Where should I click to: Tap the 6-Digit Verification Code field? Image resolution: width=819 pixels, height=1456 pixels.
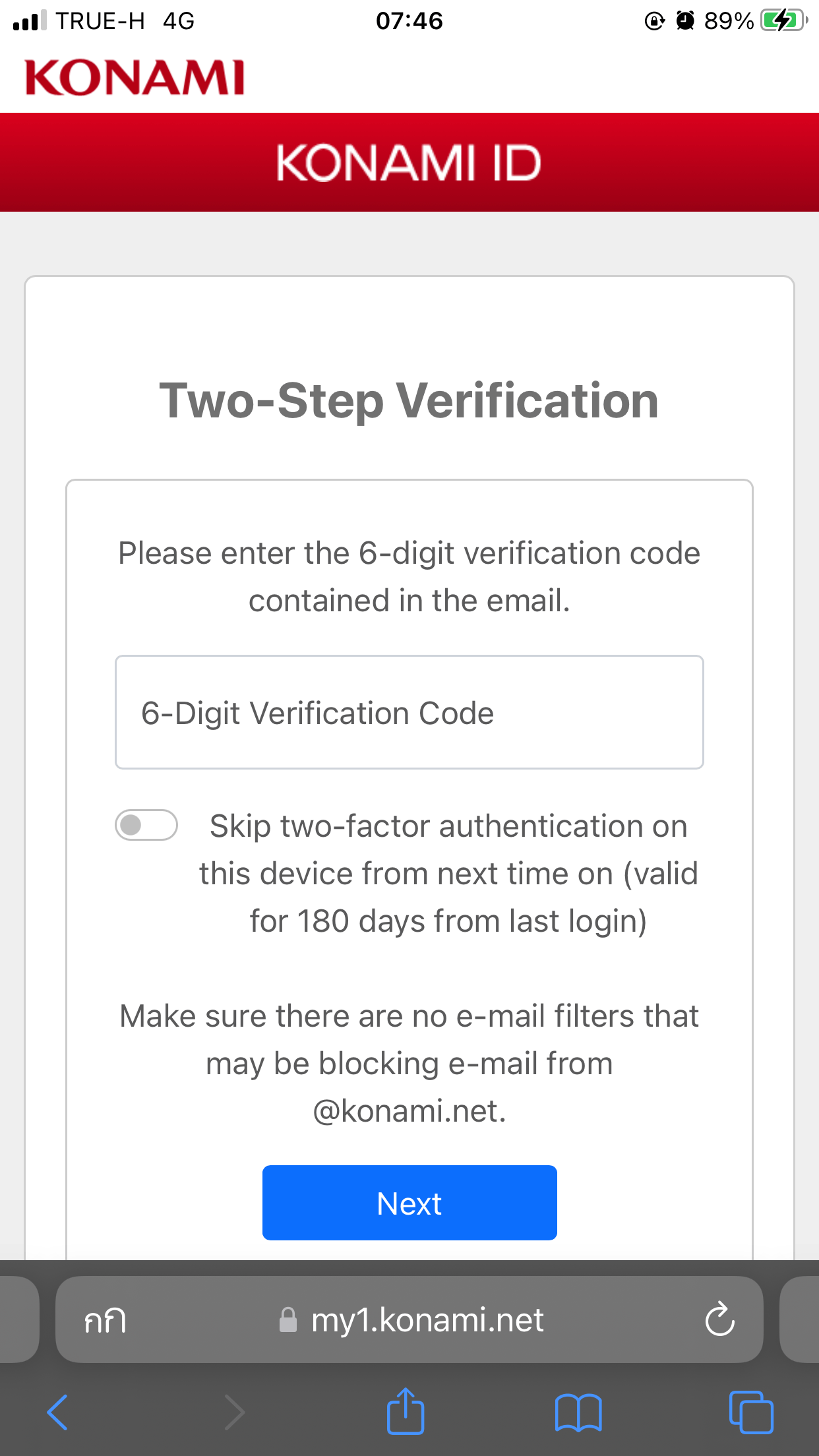tap(409, 712)
